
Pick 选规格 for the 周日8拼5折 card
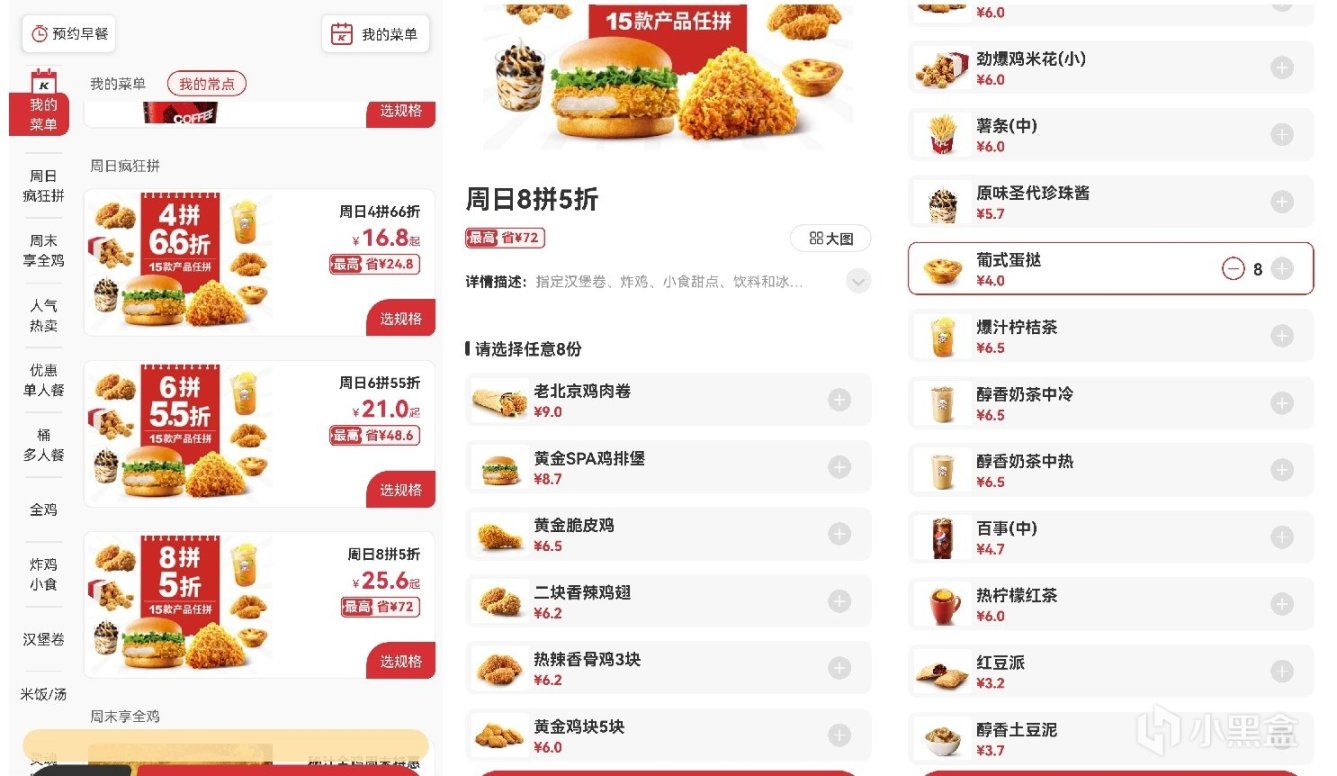pos(401,661)
